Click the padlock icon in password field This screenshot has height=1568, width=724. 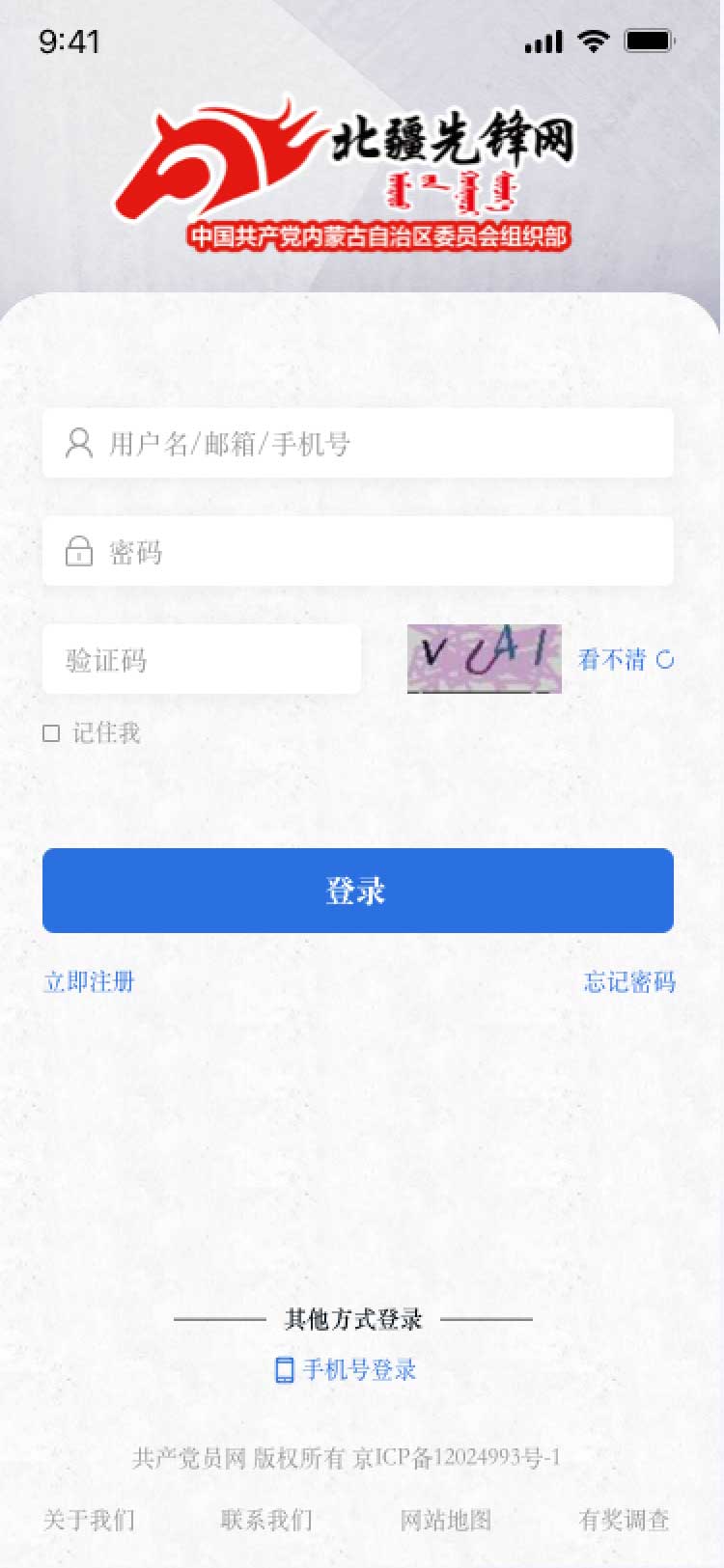pos(77,551)
